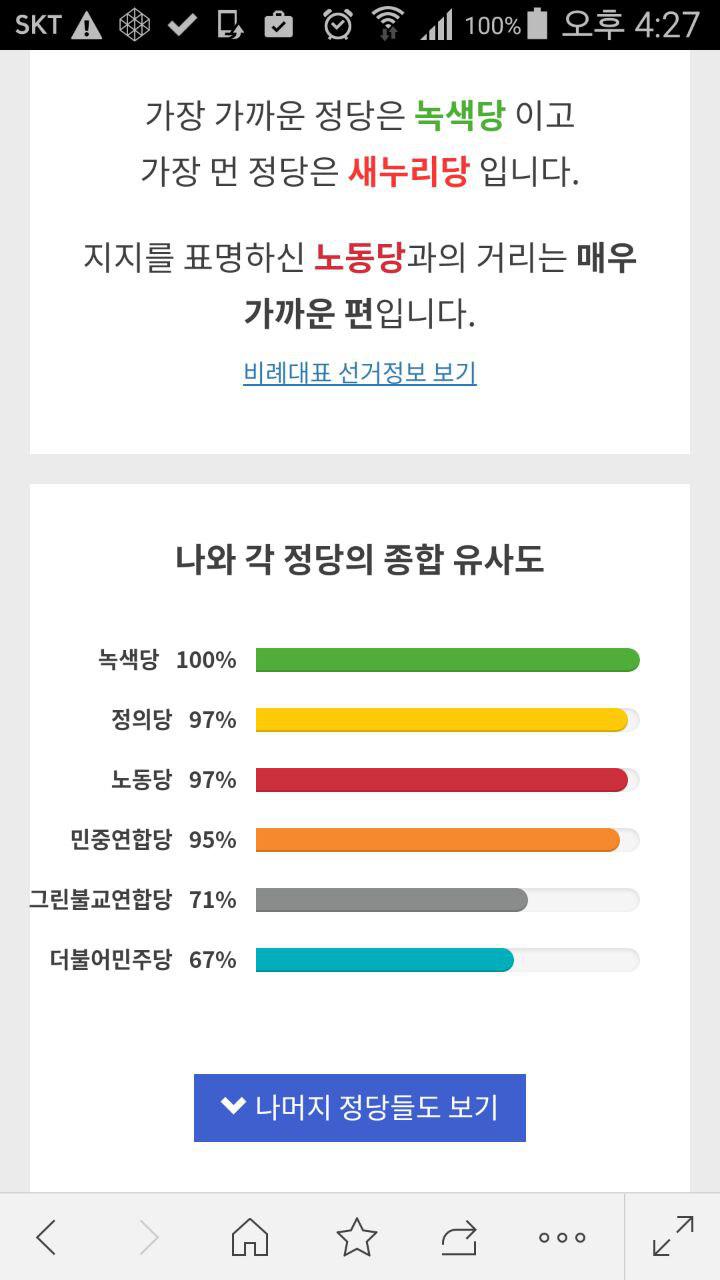Go back to the previous page
Image resolution: width=720 pixels, height=1280 pixels.
[x=46, y=1237]
